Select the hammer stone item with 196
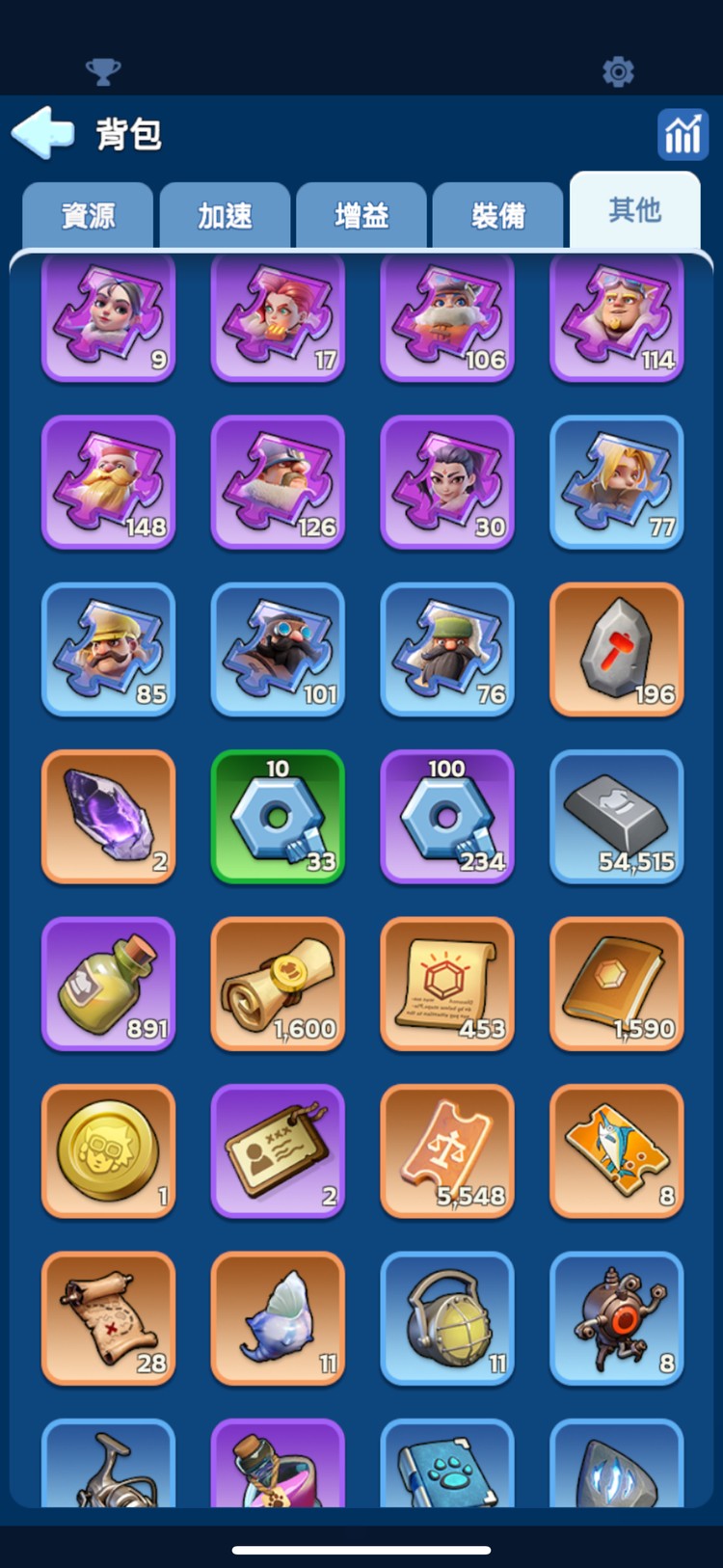Viewport: 723px width, 1568px height. coord(617,649)
